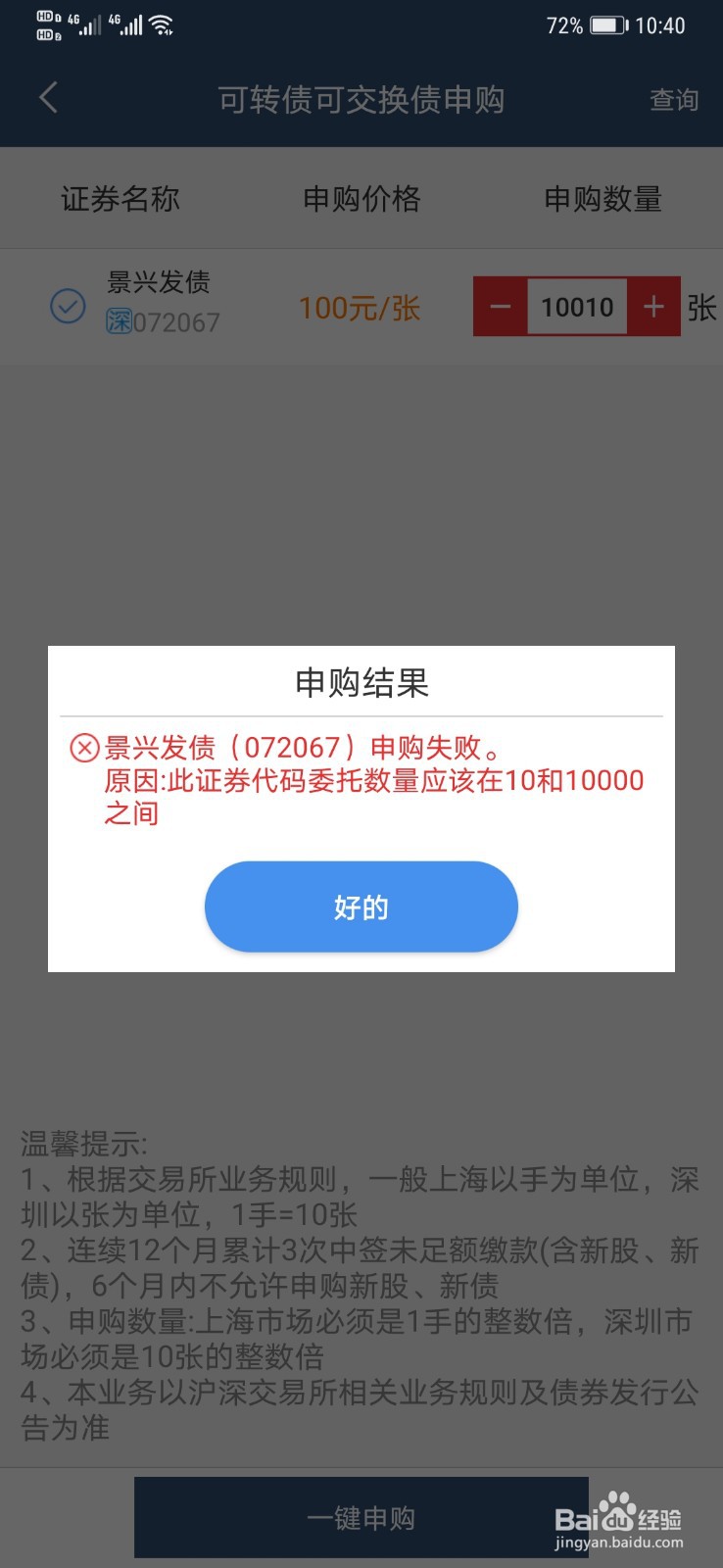The height and width of the screenshot is (1568, 723).
Task: Tap the back arrow in title bar
Action: tap(47, 98)
